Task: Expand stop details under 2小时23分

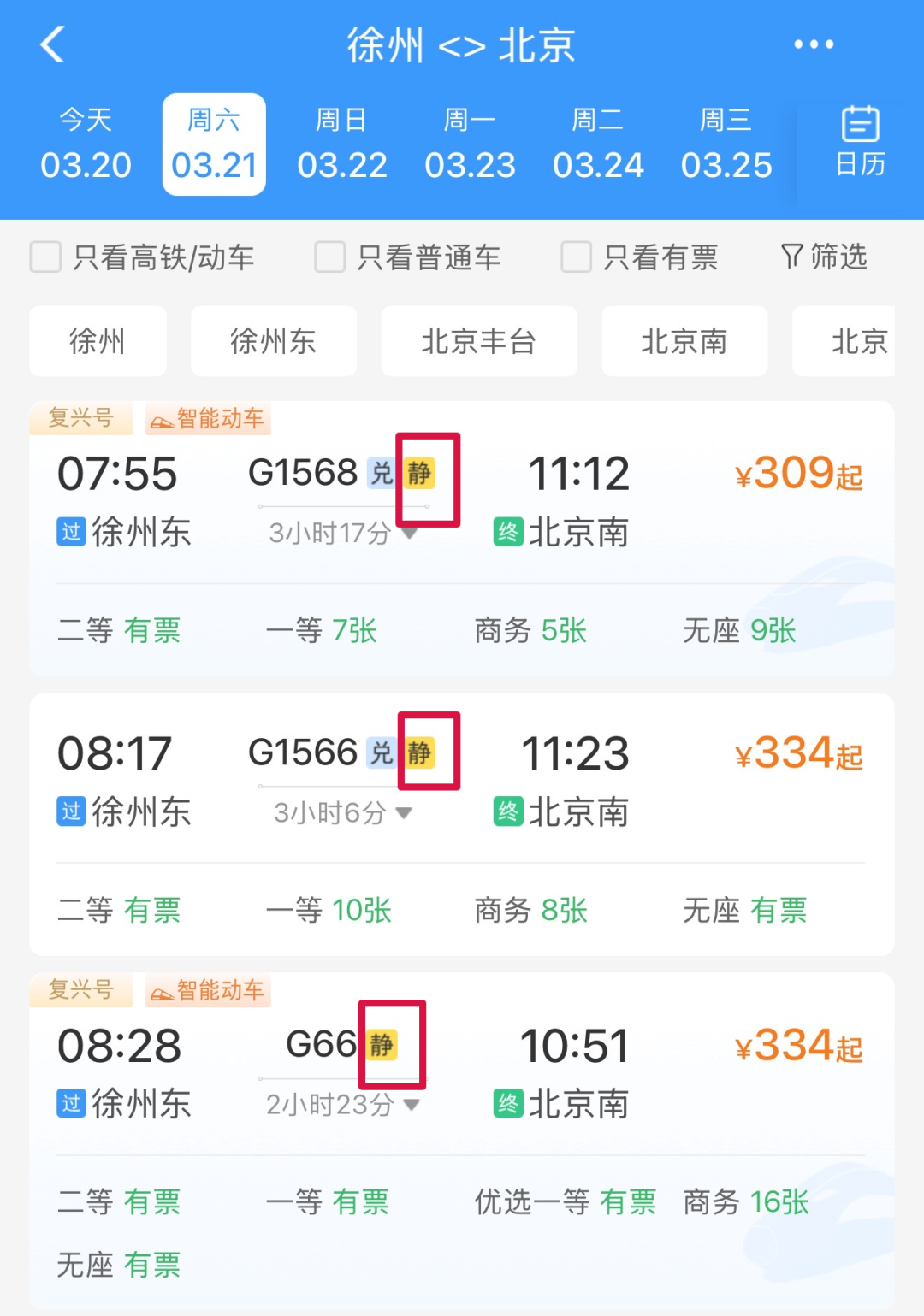Action: click(x=412, y=1105)
